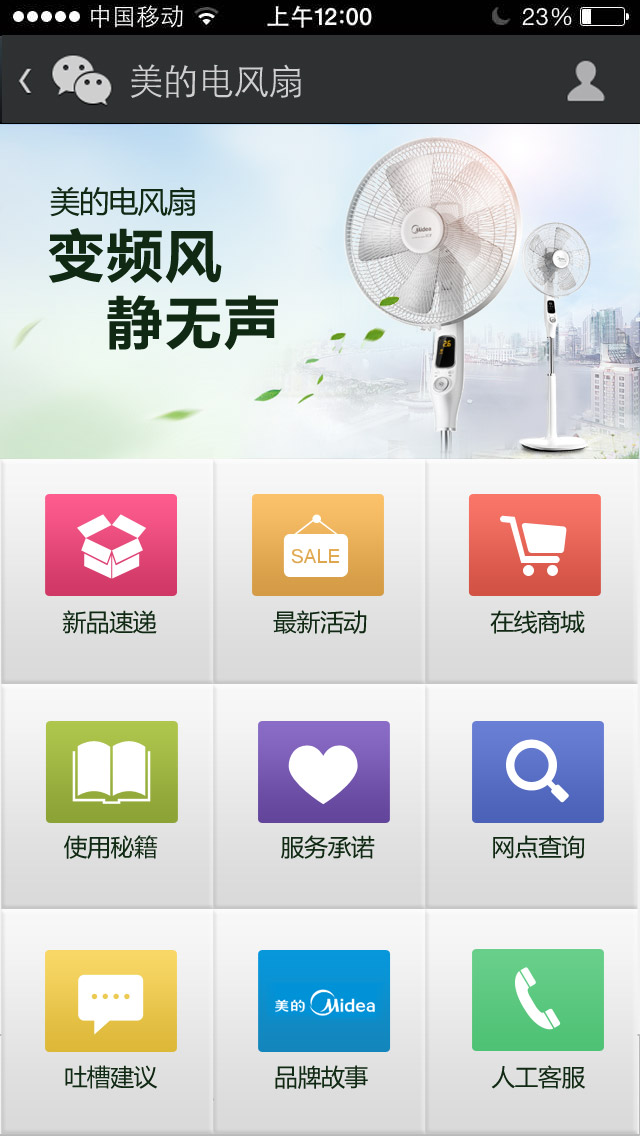Select 最新活动 sale events tile
Screen dimensions: 640x1136
click(318, 567)
